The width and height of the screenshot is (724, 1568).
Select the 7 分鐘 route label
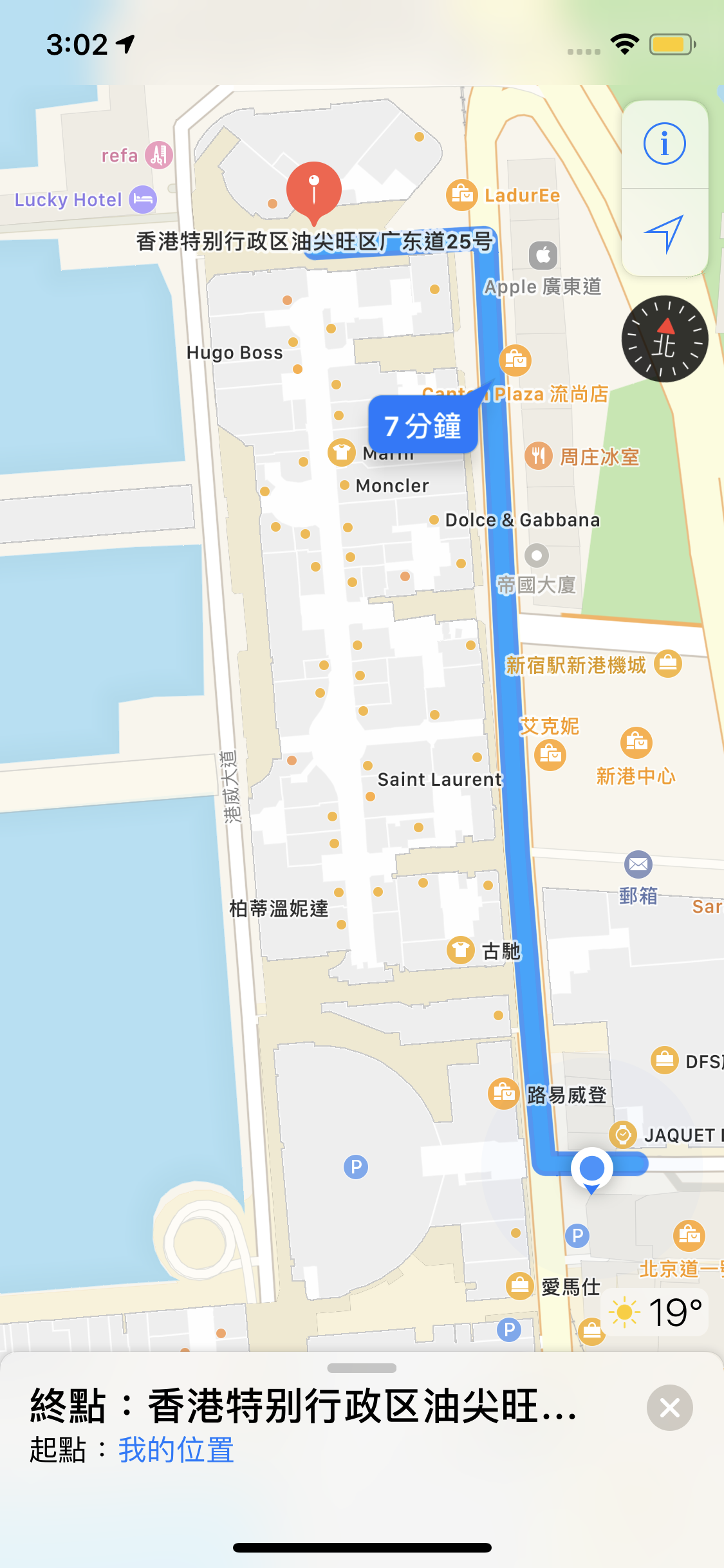[x=423, y=425]
